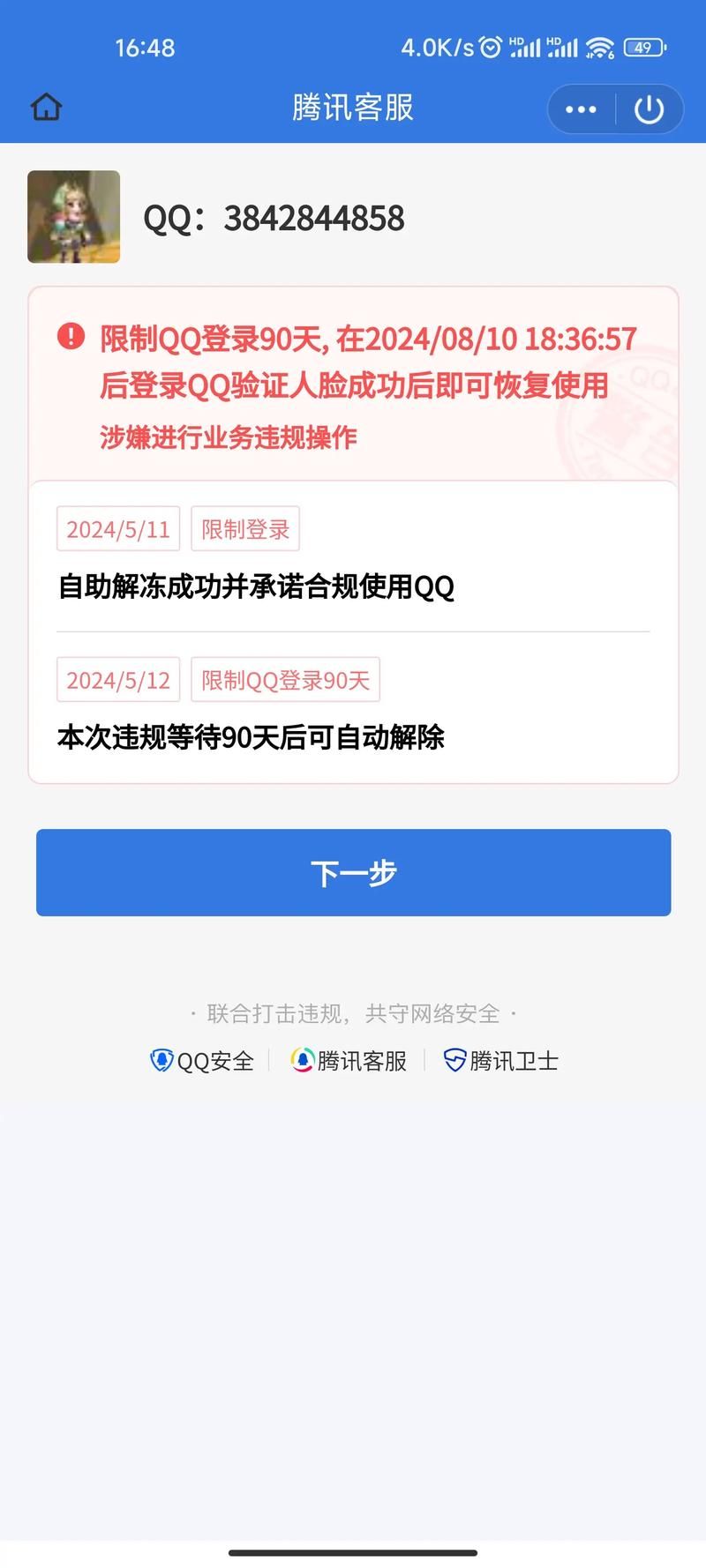Tap the user avatar thumbnail
This screenshot has height=1568, width=706.
[x=73, y=216]
